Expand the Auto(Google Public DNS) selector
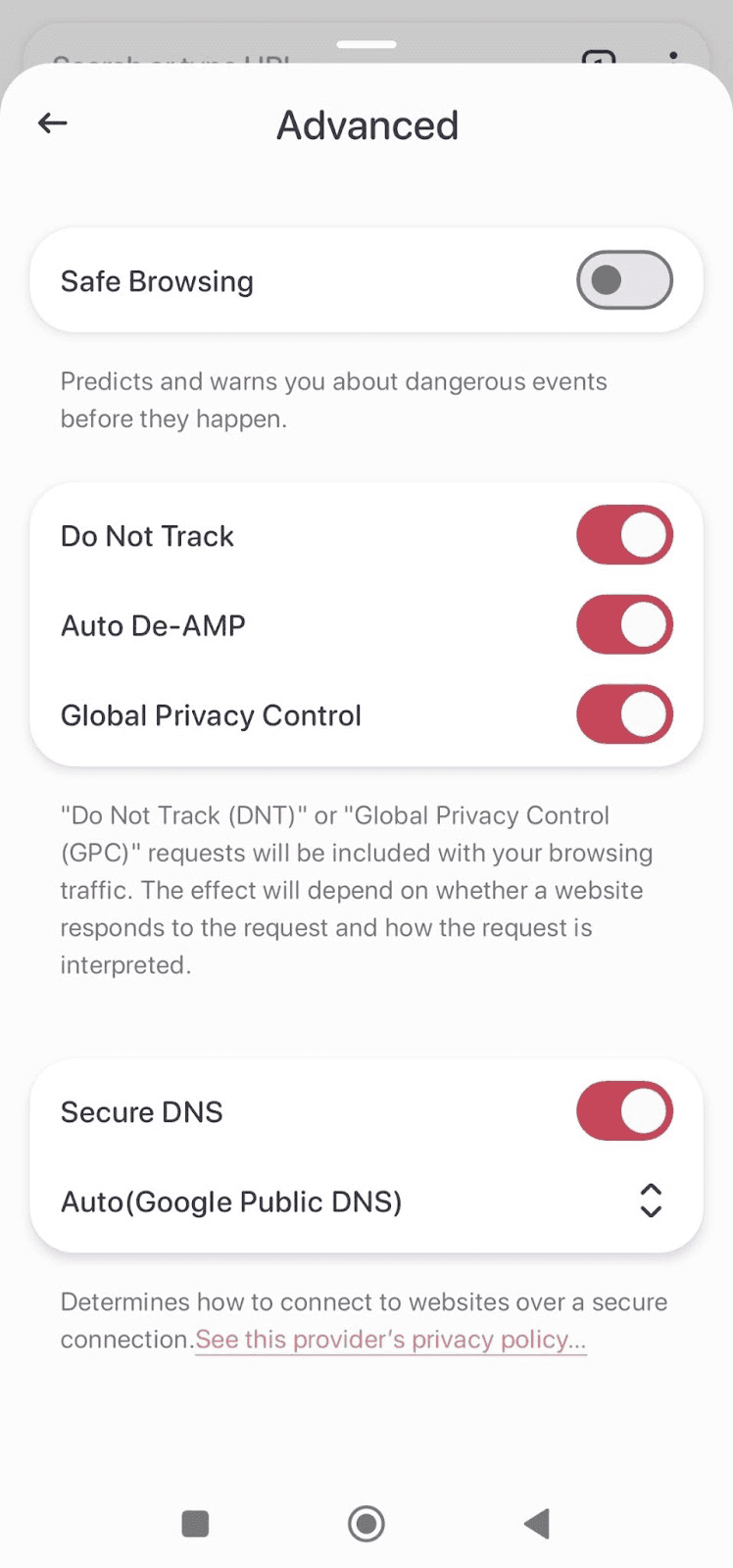The width and height of the screenshot is (733, 1568). [x=650, y=1200]
